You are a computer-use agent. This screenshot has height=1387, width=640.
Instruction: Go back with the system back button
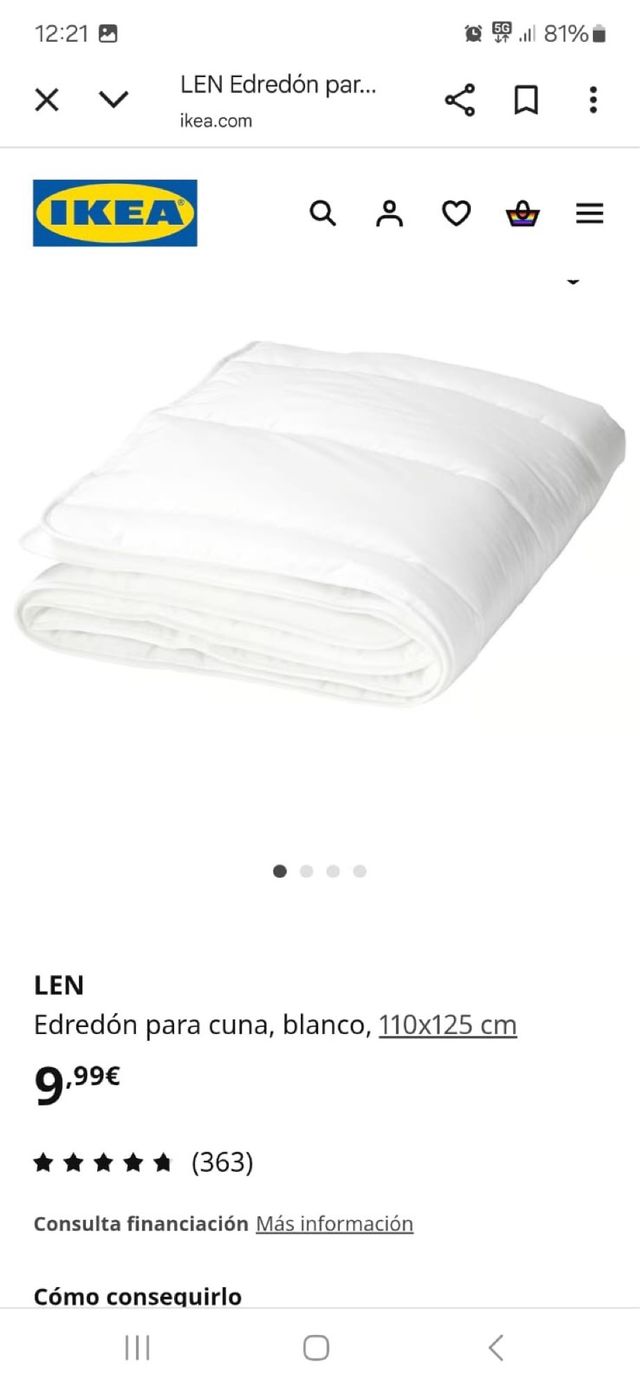(496, 1348)
